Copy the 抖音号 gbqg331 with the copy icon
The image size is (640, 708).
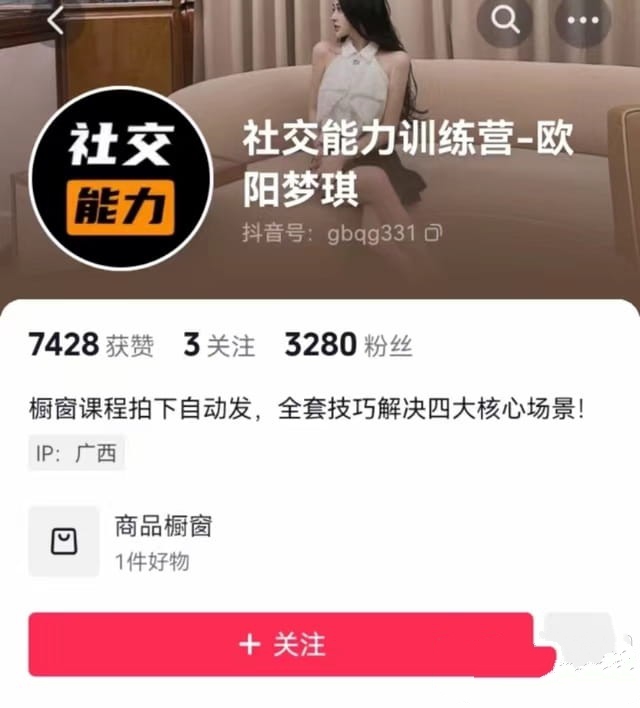tap(433, 233)
